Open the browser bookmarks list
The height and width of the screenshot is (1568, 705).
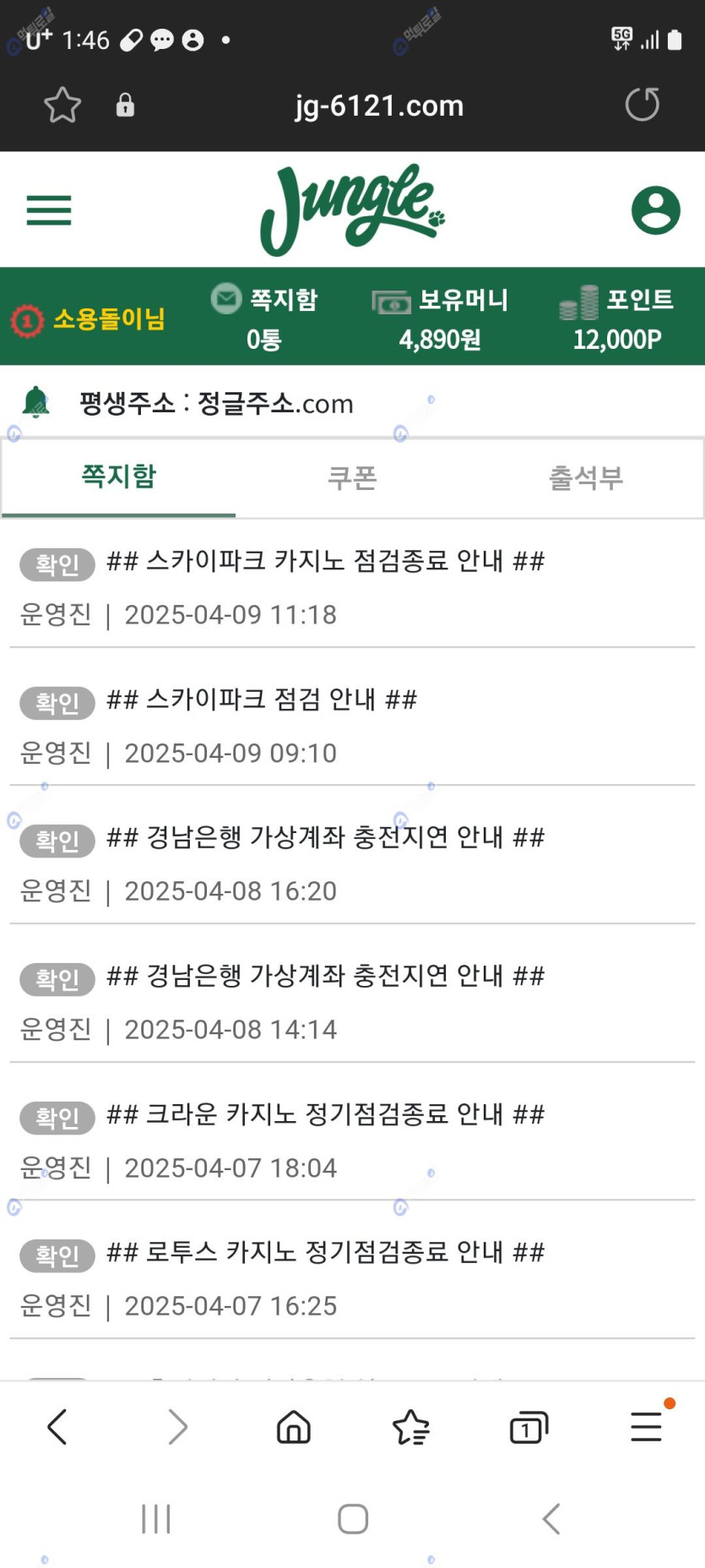(411, 1427)
